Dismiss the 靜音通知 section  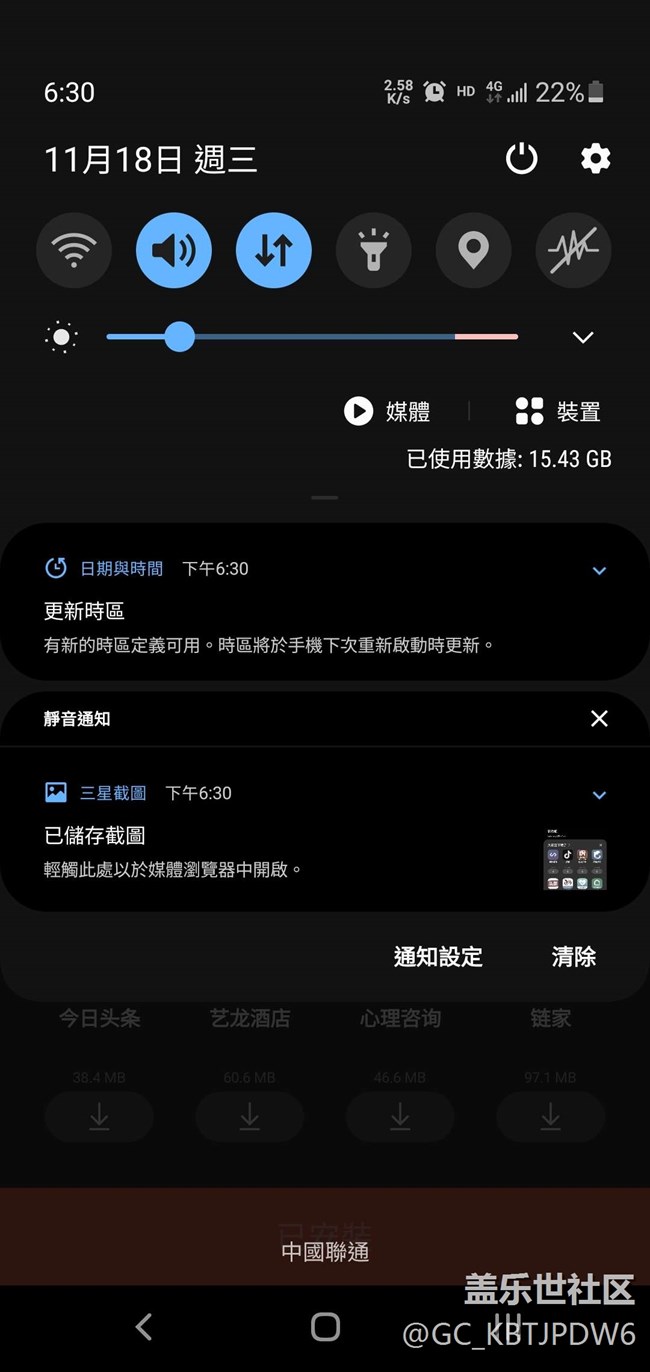tap(599, 718)
